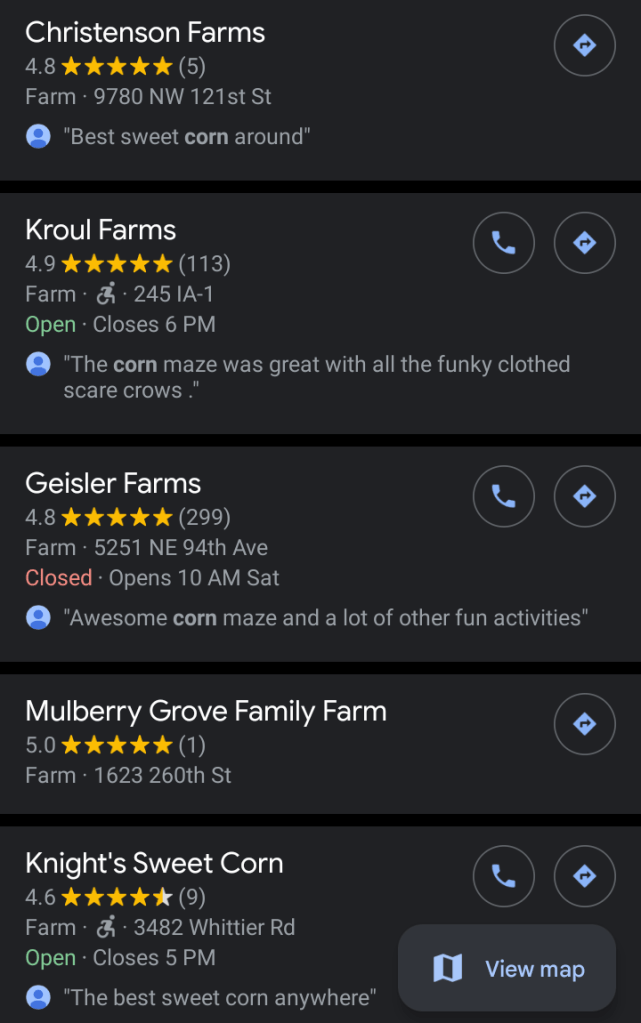Screen dimensions: 641x1023
Task: Tap the View map button
Action: [x=507, y=968]
